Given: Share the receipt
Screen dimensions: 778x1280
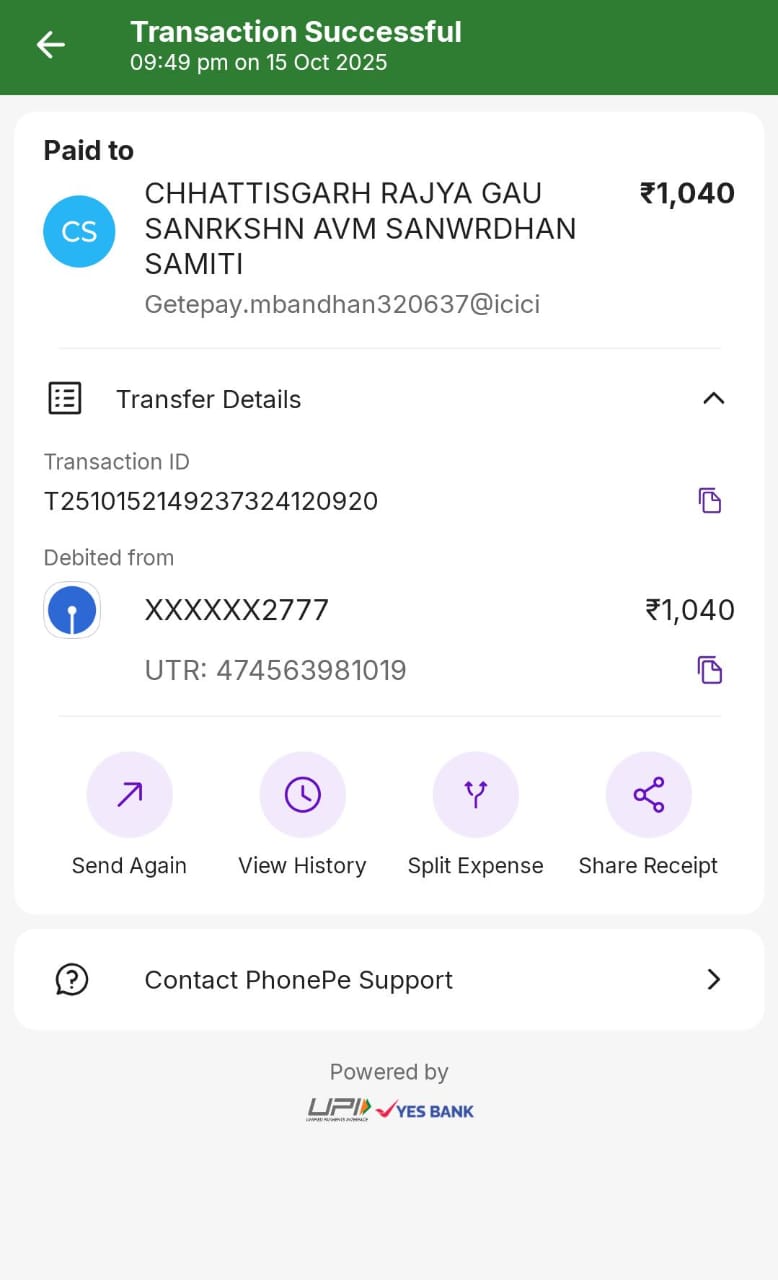Looking at the screenshot, I should tap(648, 795).
